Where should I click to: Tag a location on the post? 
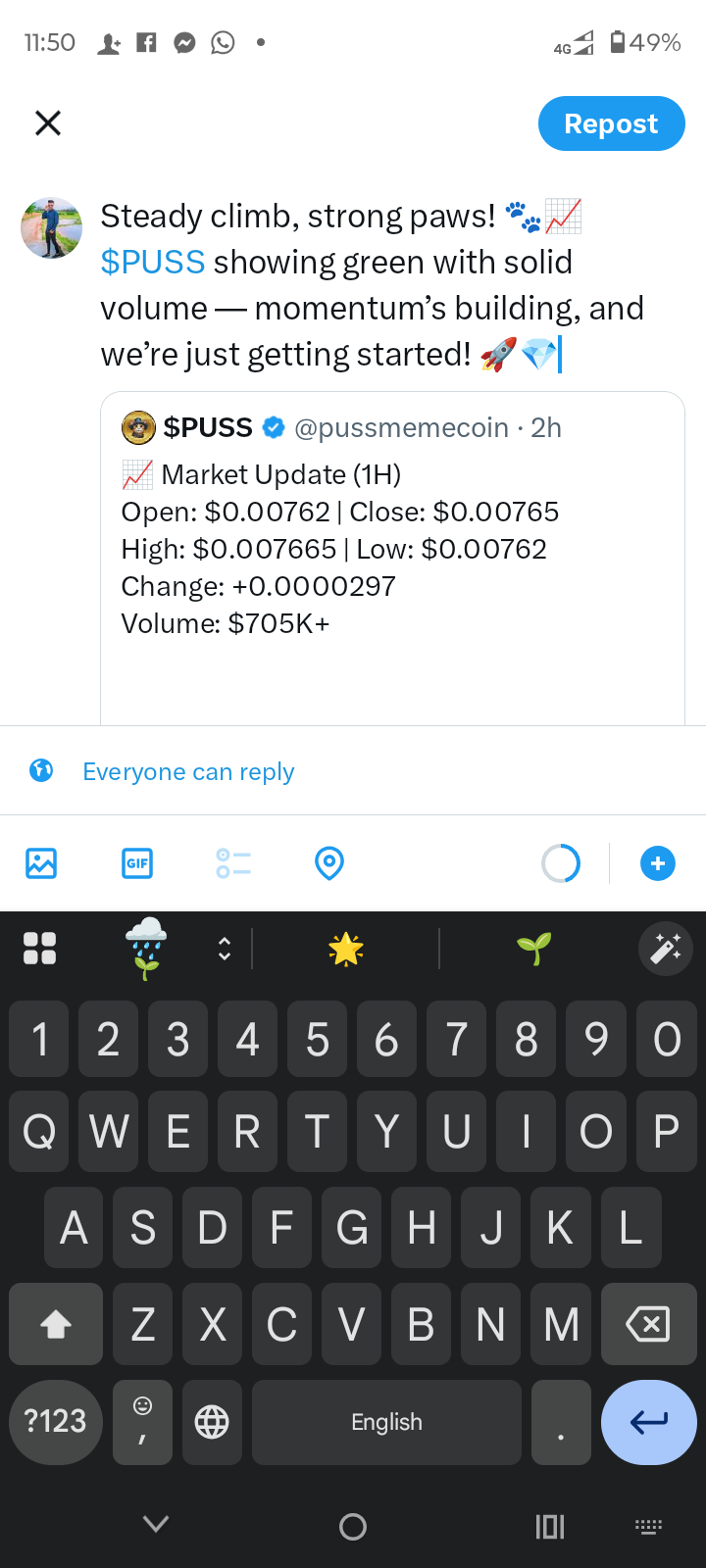[x=329, y=863]
